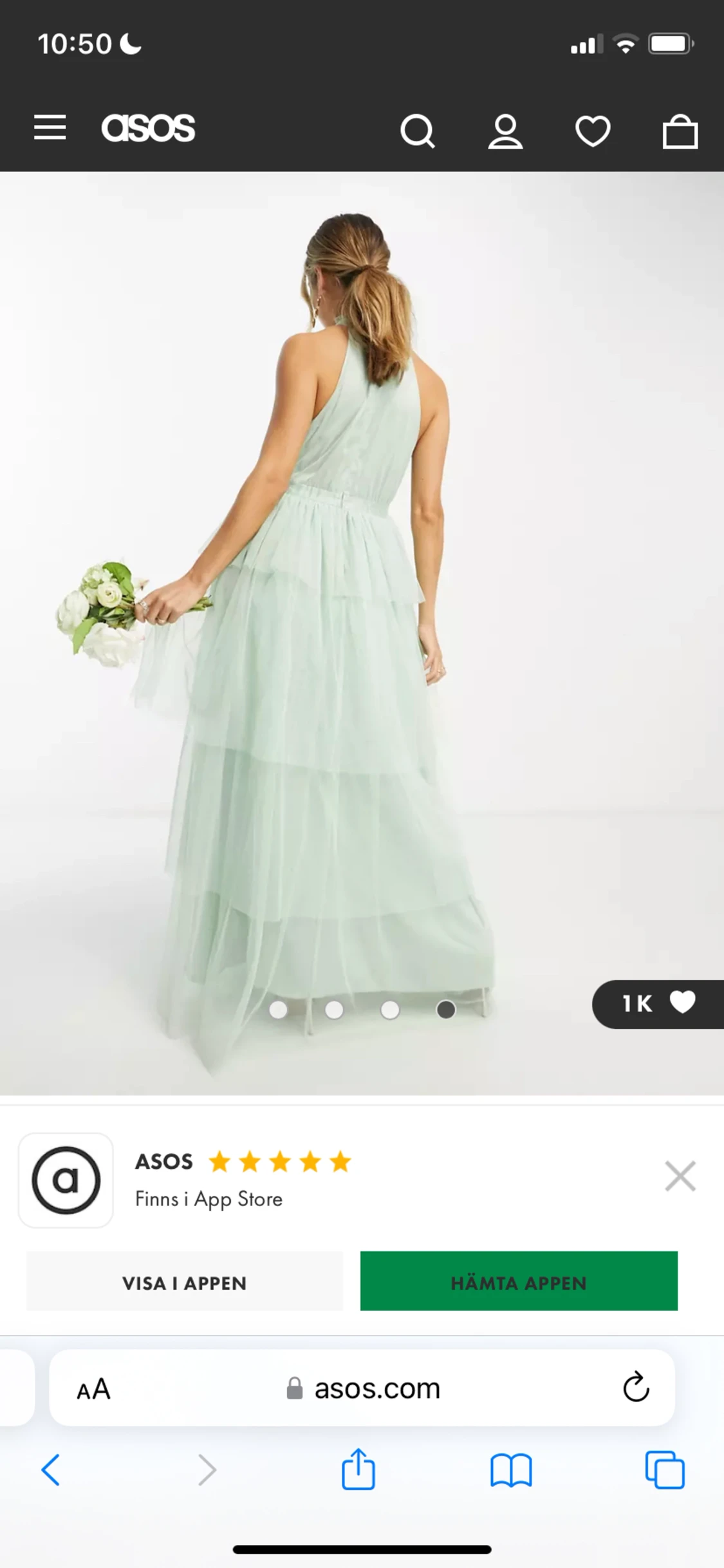Image resolution: width=724 pixels, height=1568 pixels.
Task: Dismiss the ASOS app banner
Action: [x=680, y=1176]
